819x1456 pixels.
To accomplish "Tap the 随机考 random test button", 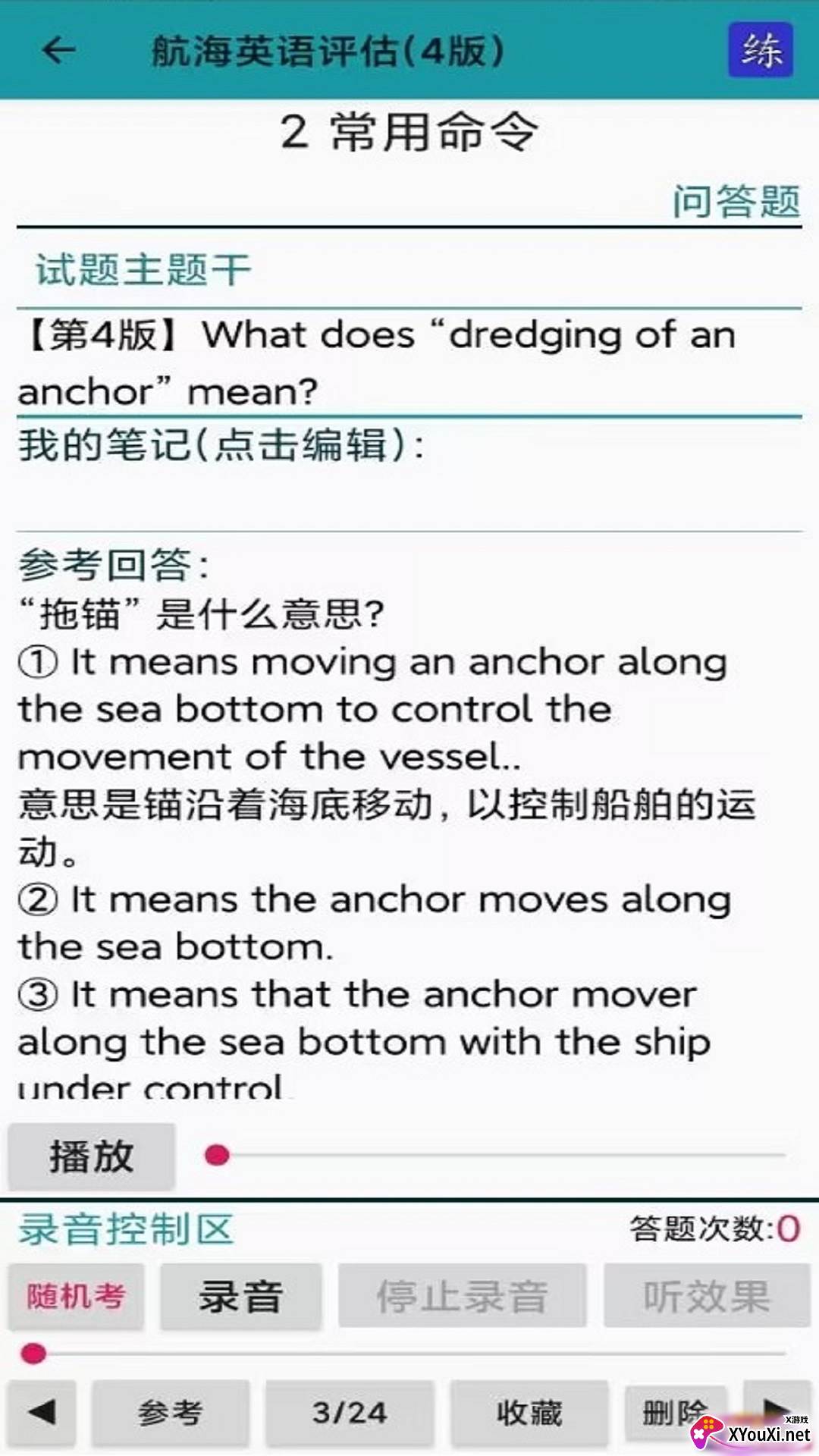I will click(76, 1297).
